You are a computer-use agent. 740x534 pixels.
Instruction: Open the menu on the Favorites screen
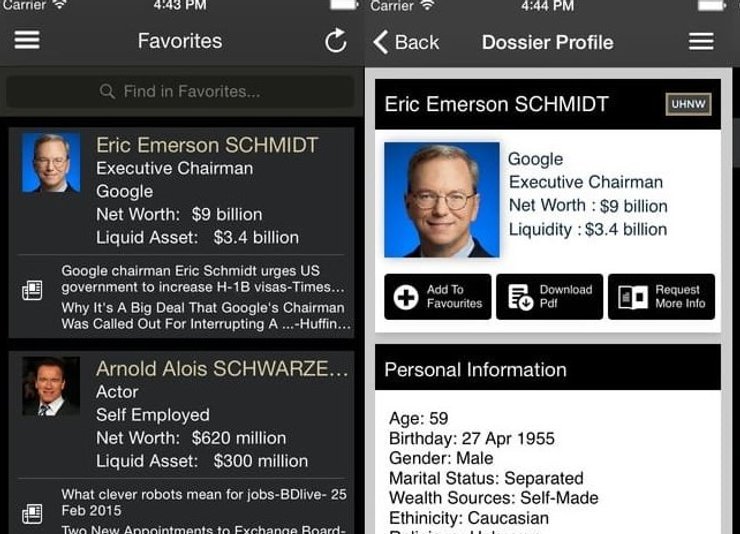click(x=27, y=40)
